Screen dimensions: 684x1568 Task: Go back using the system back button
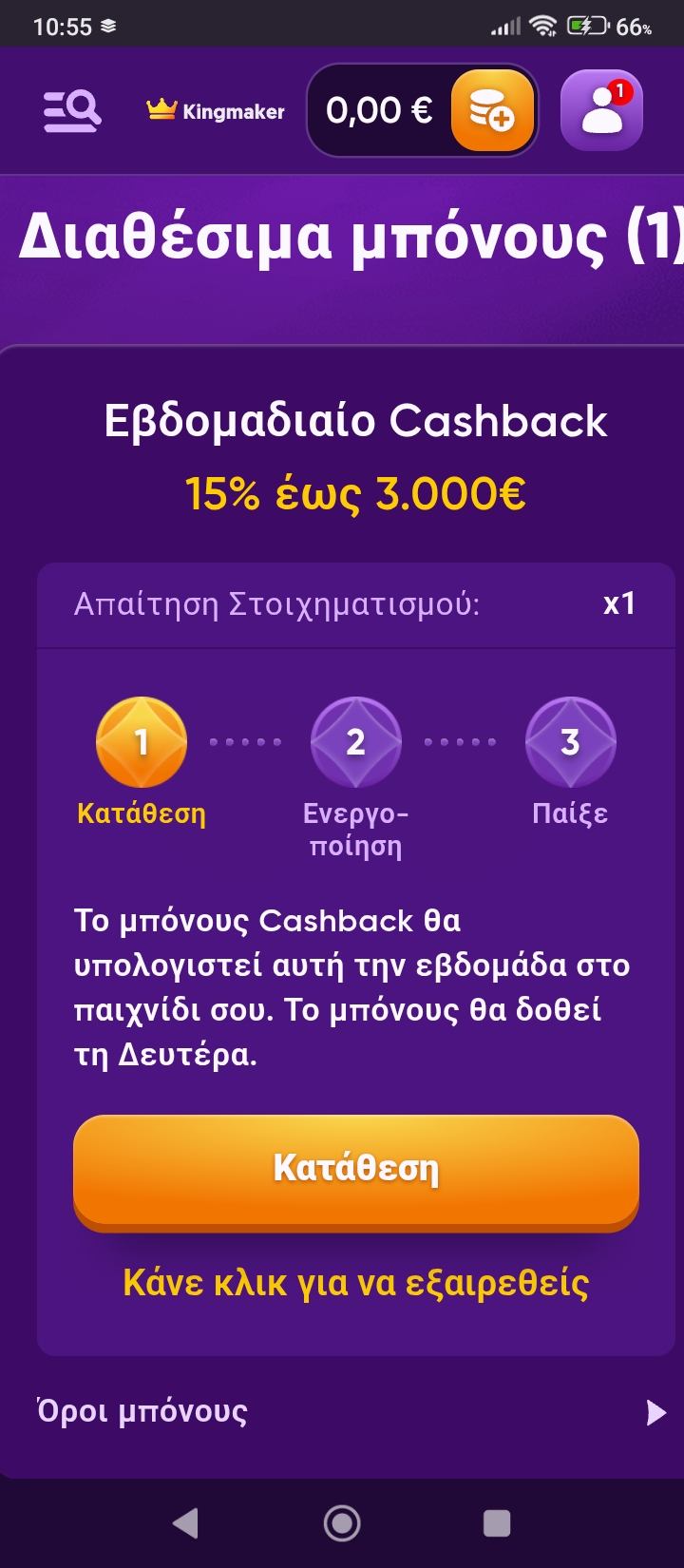186,1523
